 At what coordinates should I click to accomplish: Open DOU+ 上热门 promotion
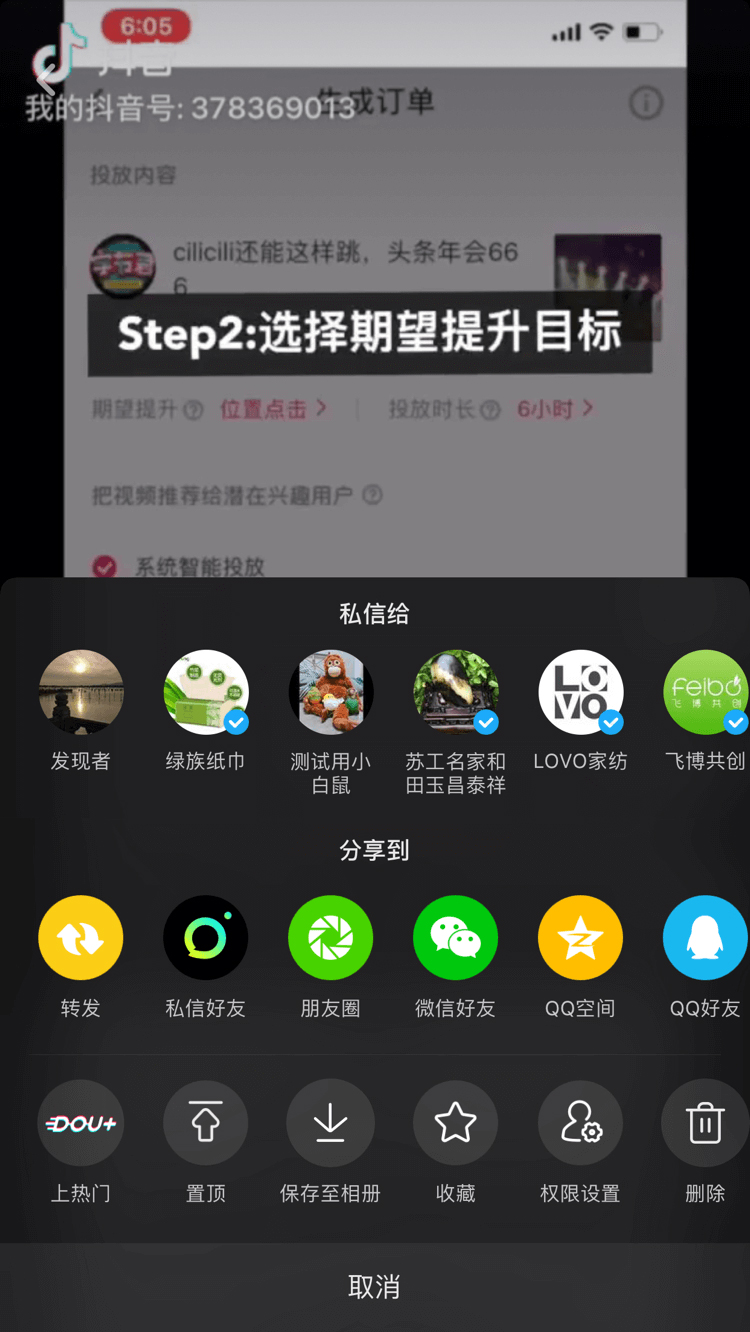click(x=81, y=1124)
